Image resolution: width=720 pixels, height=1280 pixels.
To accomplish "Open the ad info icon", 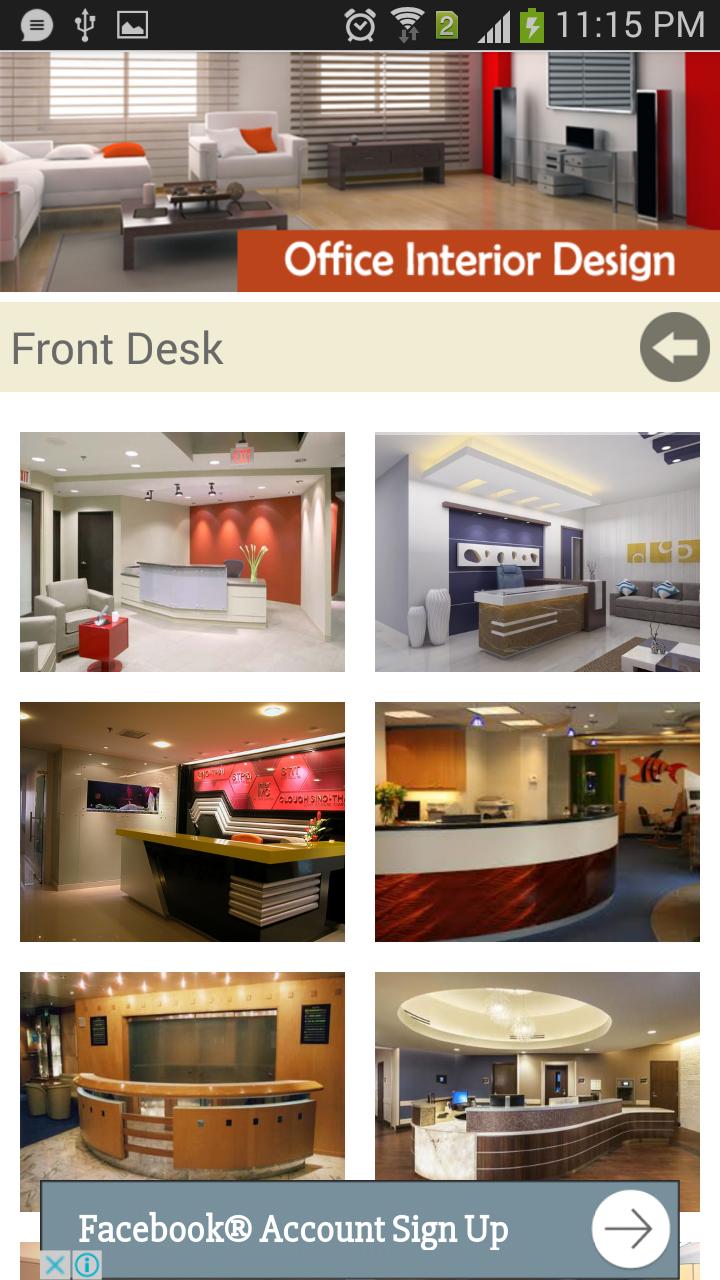I will click(87, 1266).
